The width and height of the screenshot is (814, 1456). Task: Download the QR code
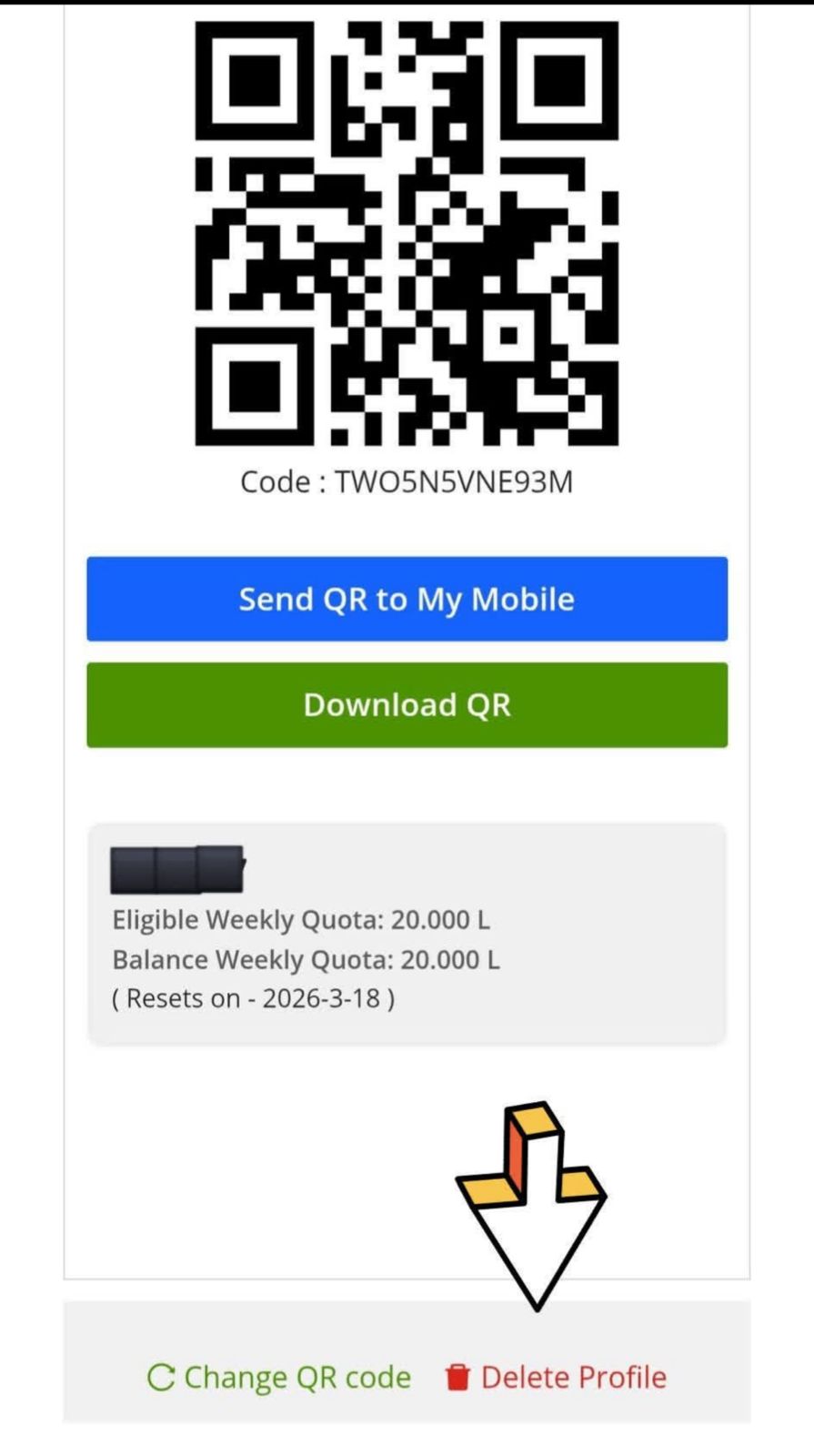click(407, 705)
